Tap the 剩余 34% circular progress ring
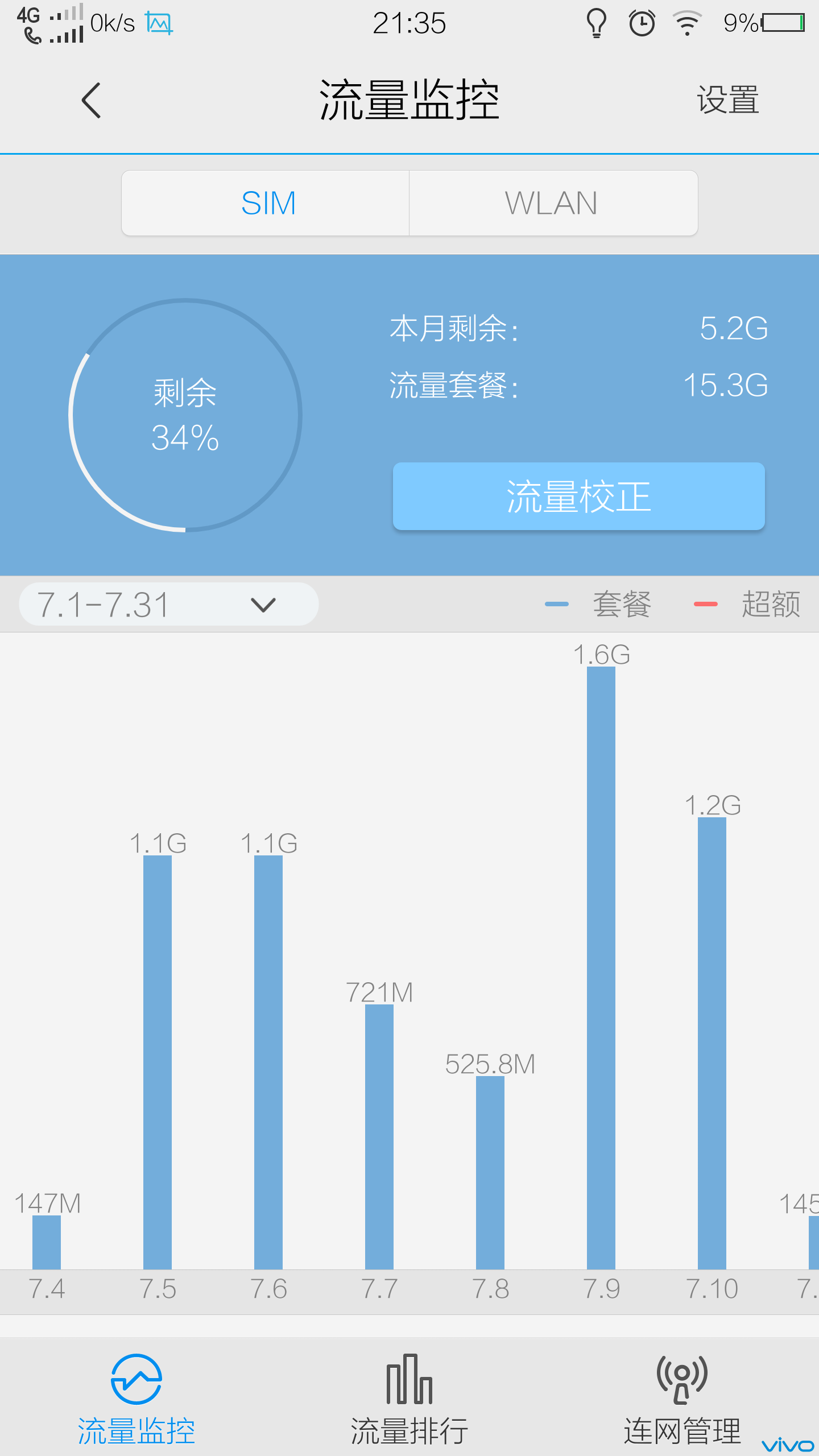 (185, 415)
